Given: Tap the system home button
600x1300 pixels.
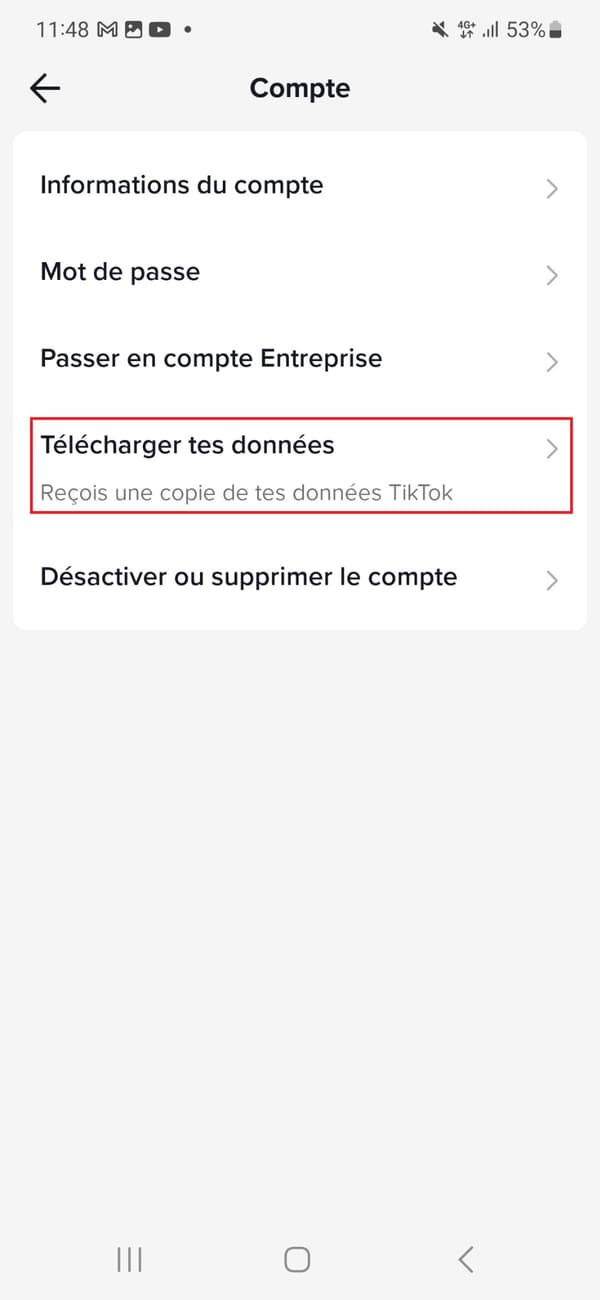Looking at the screenshot, I should 297,1259.
